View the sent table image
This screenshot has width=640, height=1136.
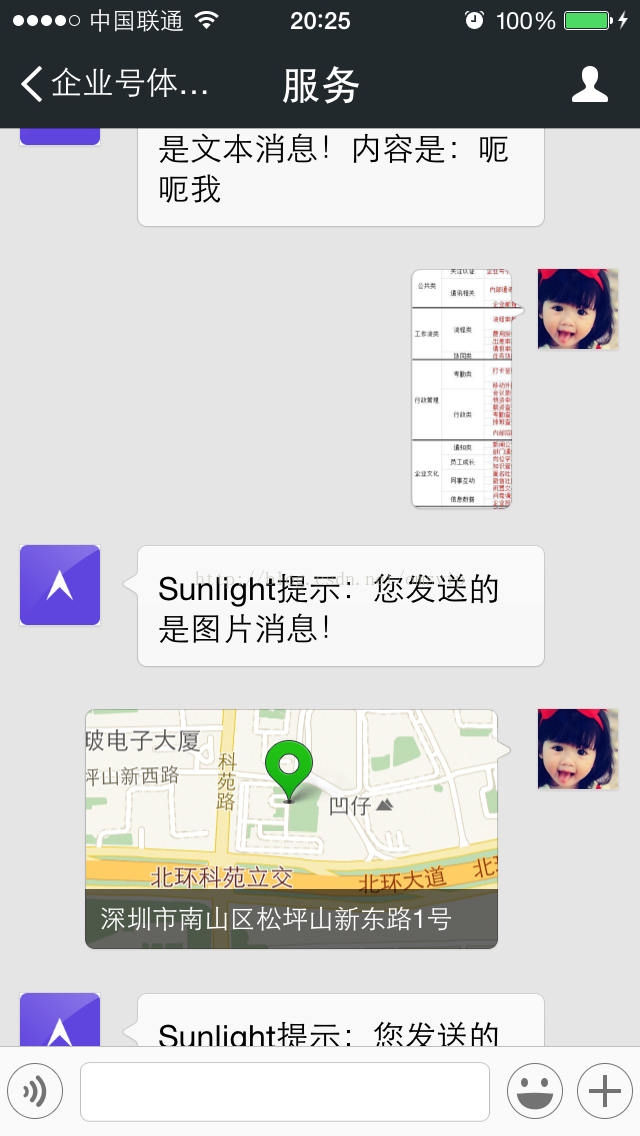(x=463, y=388)
